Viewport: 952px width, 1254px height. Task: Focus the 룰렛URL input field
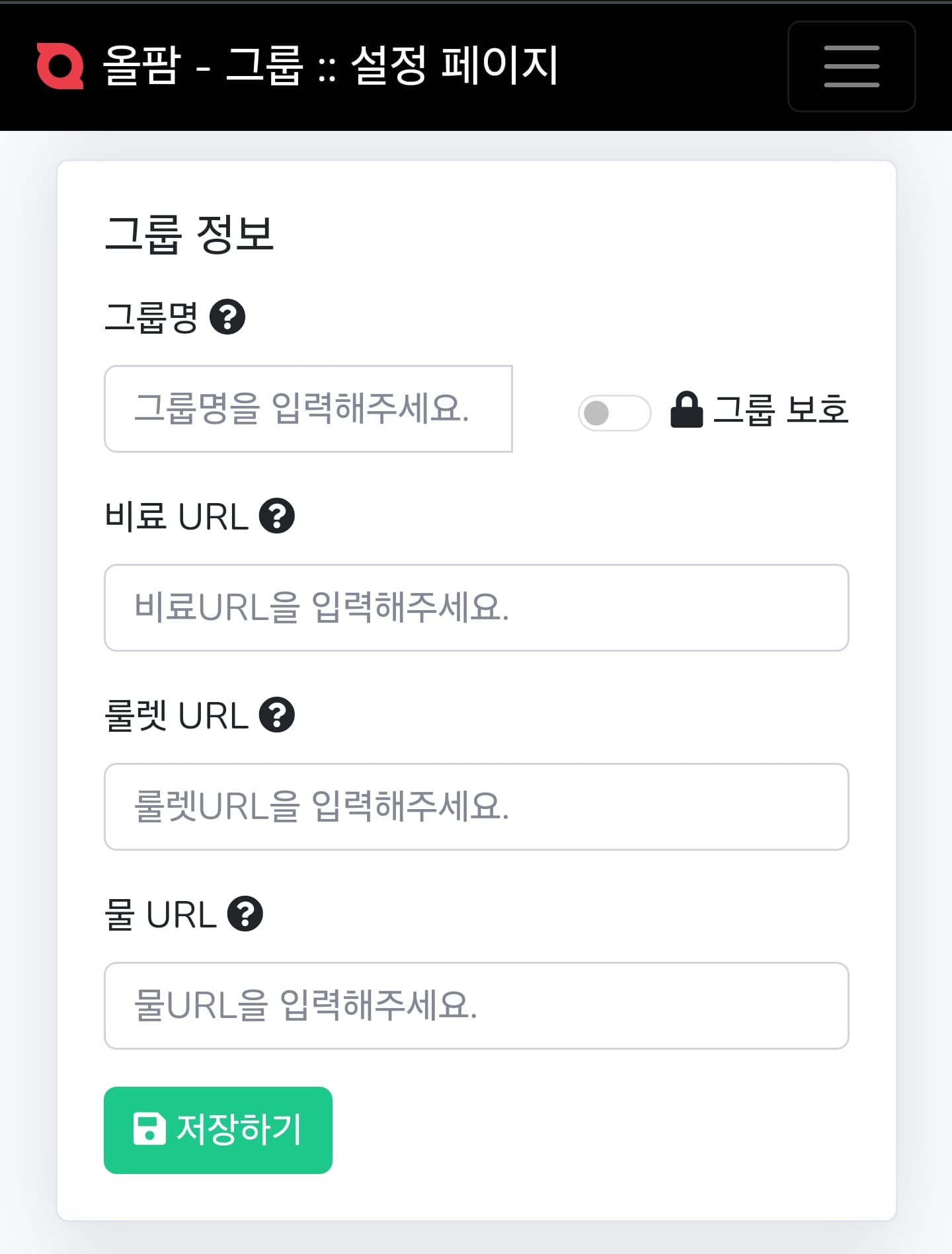tap(475, 807)
